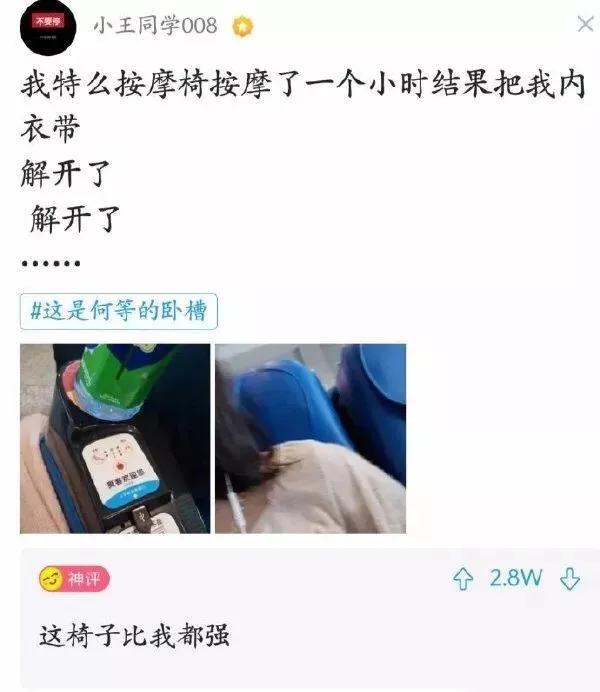
Task: Open 小王同学008's profile avatar
Action: (47, 27)
